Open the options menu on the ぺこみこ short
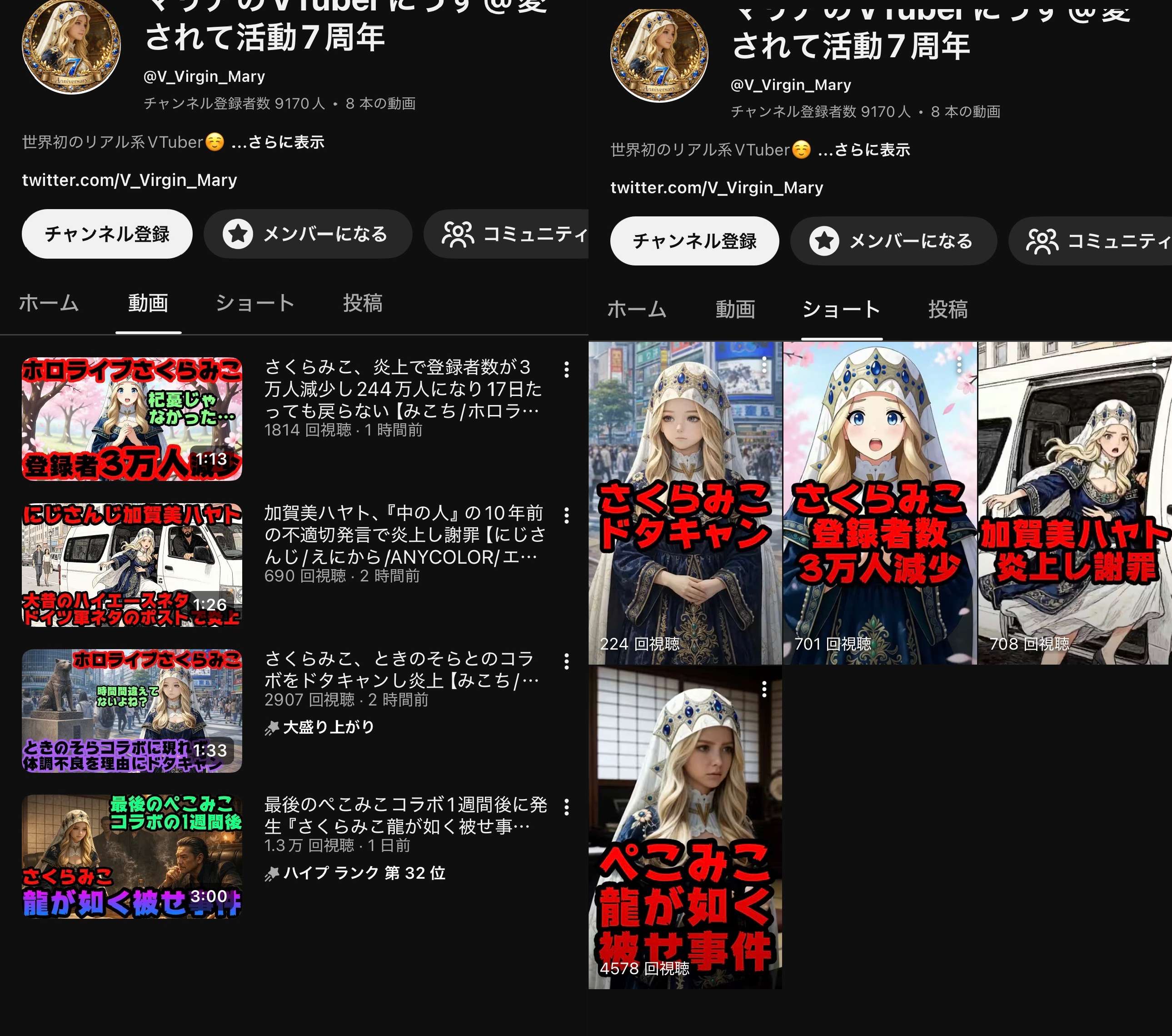 coord(764,690)
